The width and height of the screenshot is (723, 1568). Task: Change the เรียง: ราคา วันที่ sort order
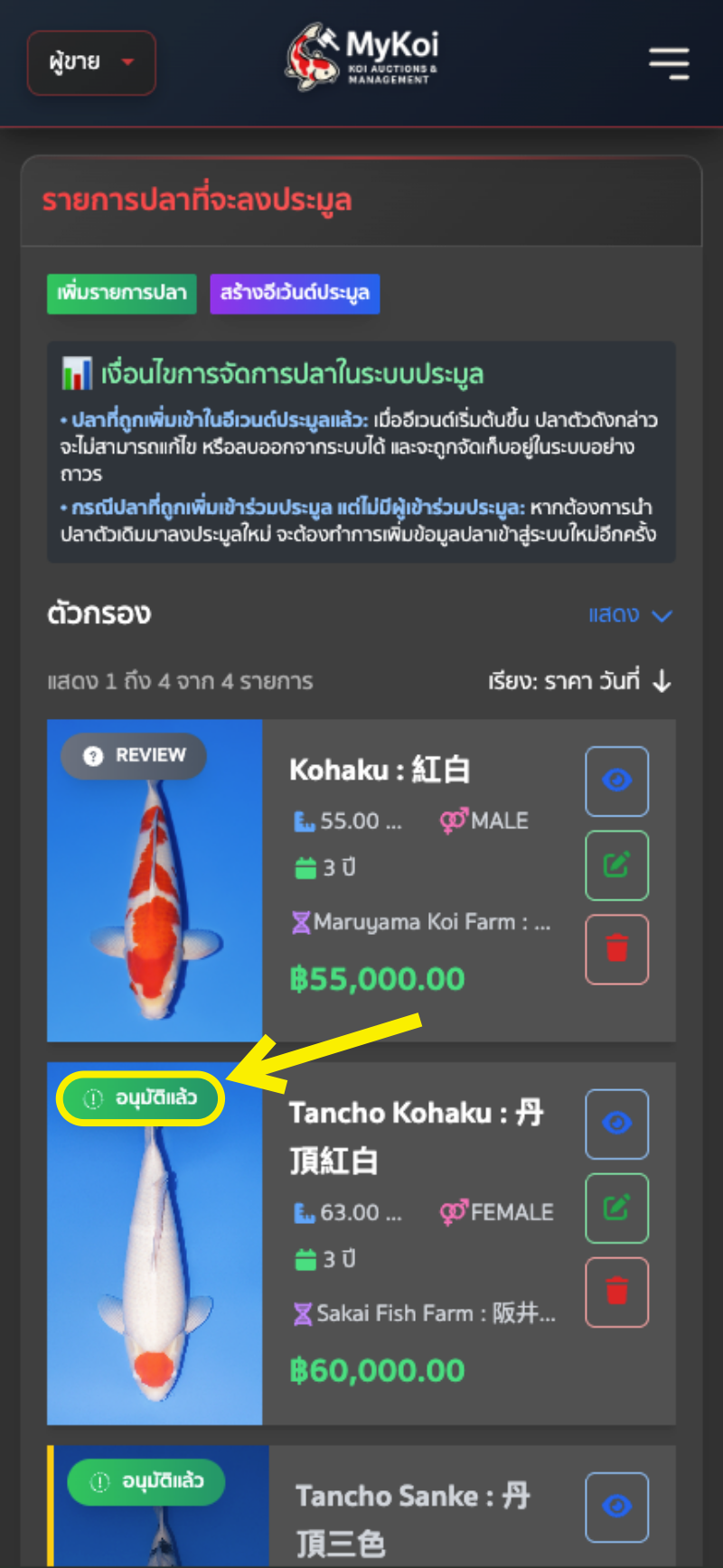[579, 681]
